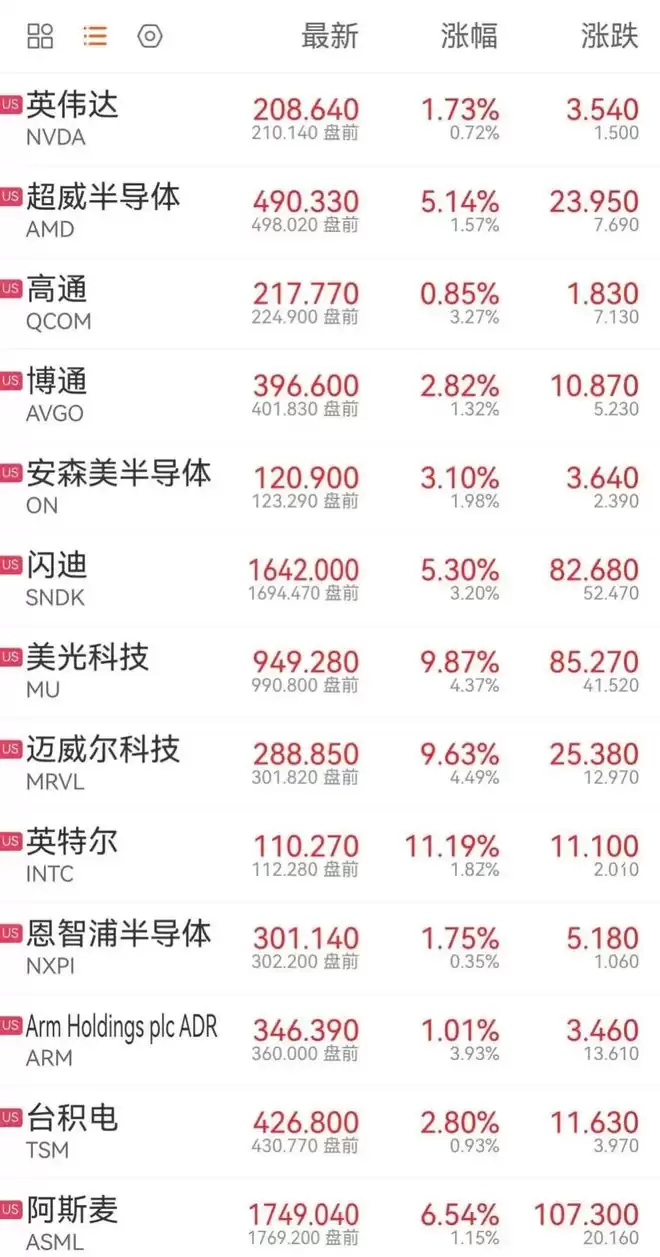View 美光科技 MU details

pos(330,671)
